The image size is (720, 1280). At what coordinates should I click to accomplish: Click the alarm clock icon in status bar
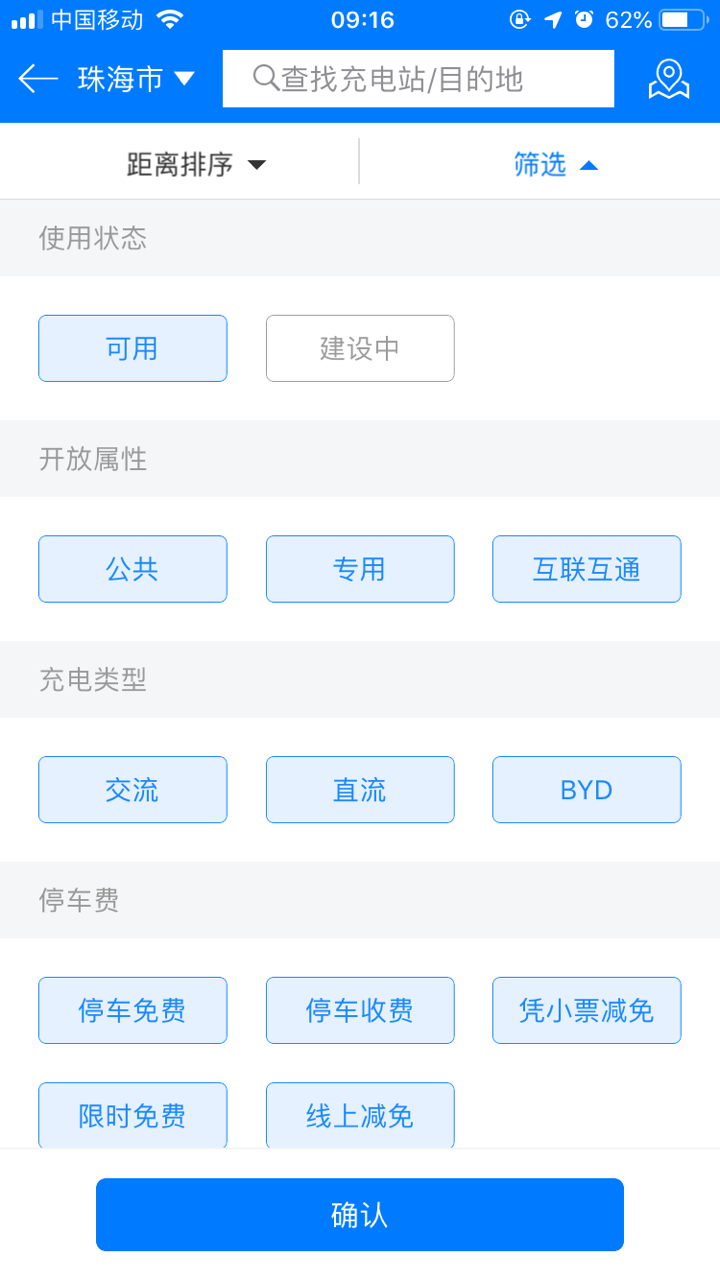583,19
